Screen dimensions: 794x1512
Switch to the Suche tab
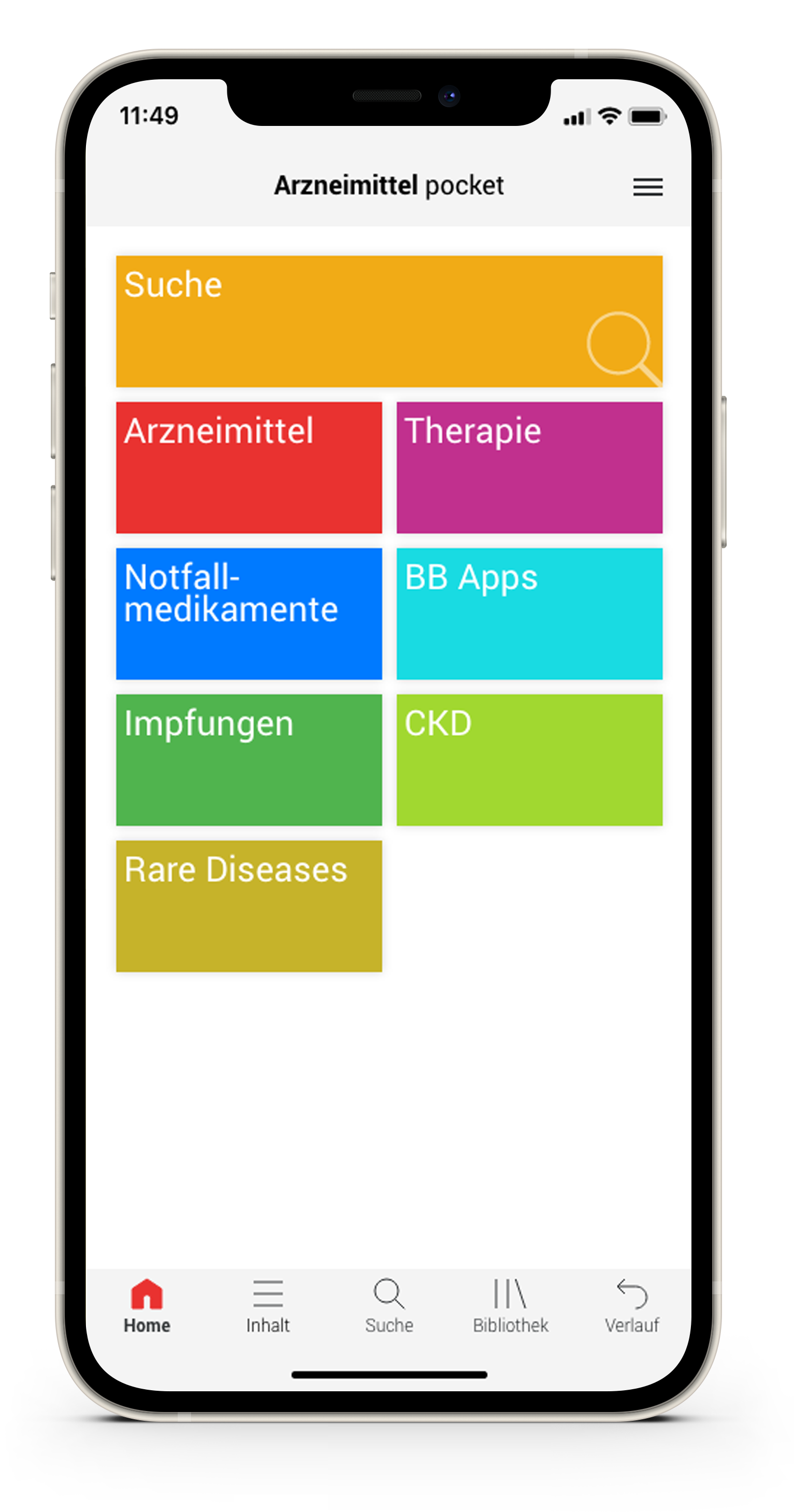pos(388,1305)
